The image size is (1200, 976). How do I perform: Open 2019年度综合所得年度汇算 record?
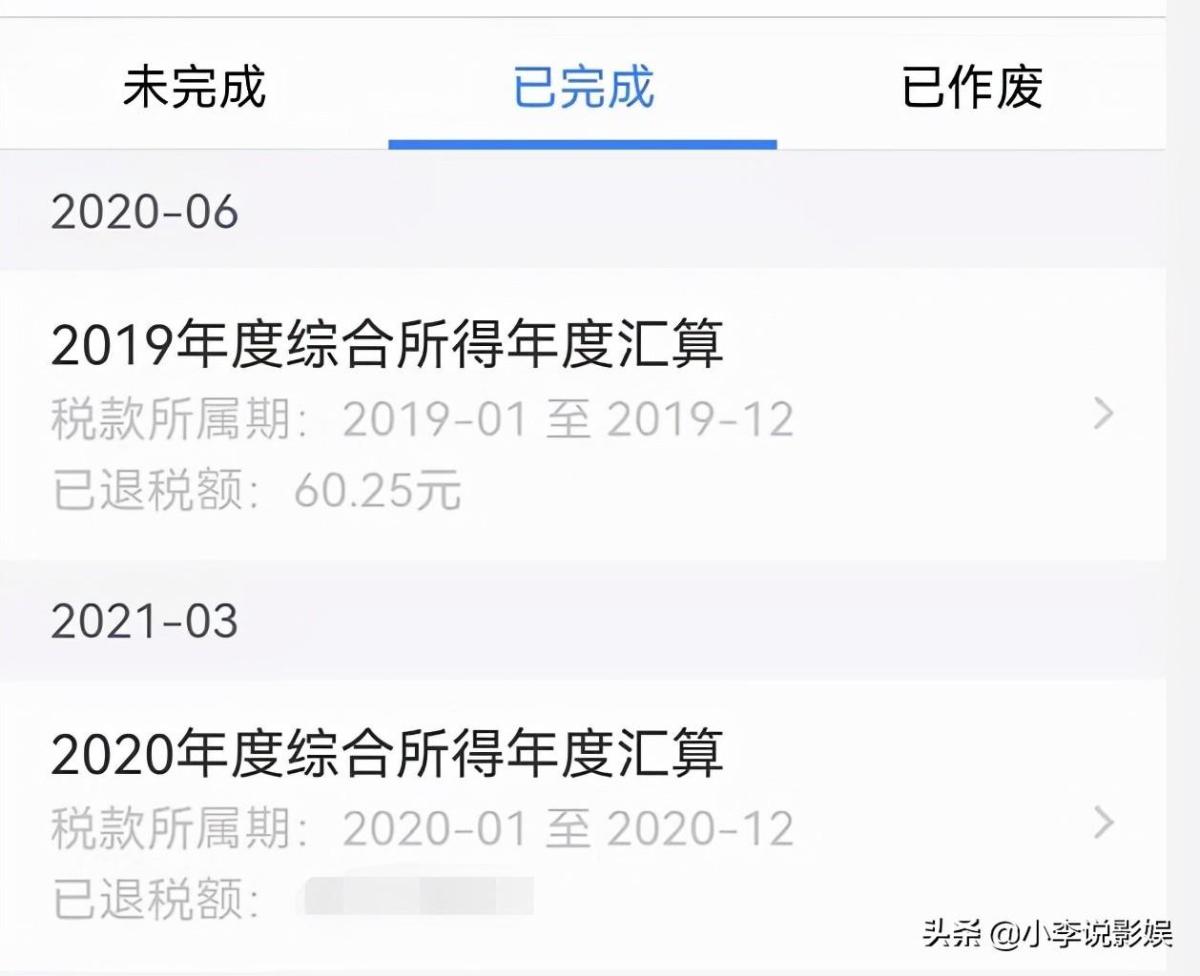click(x=580, y=415)
